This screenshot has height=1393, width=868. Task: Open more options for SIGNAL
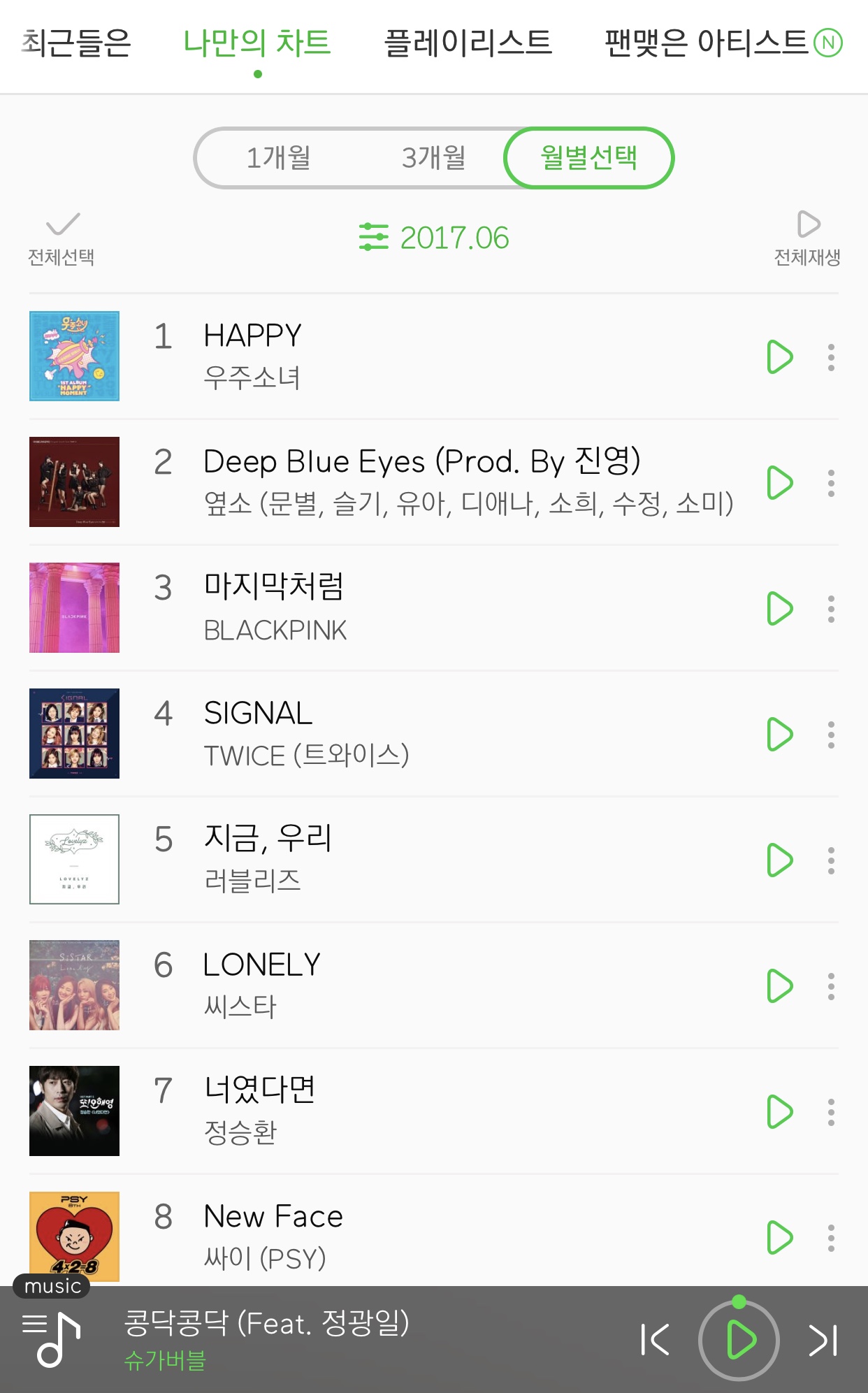[831, 735]
